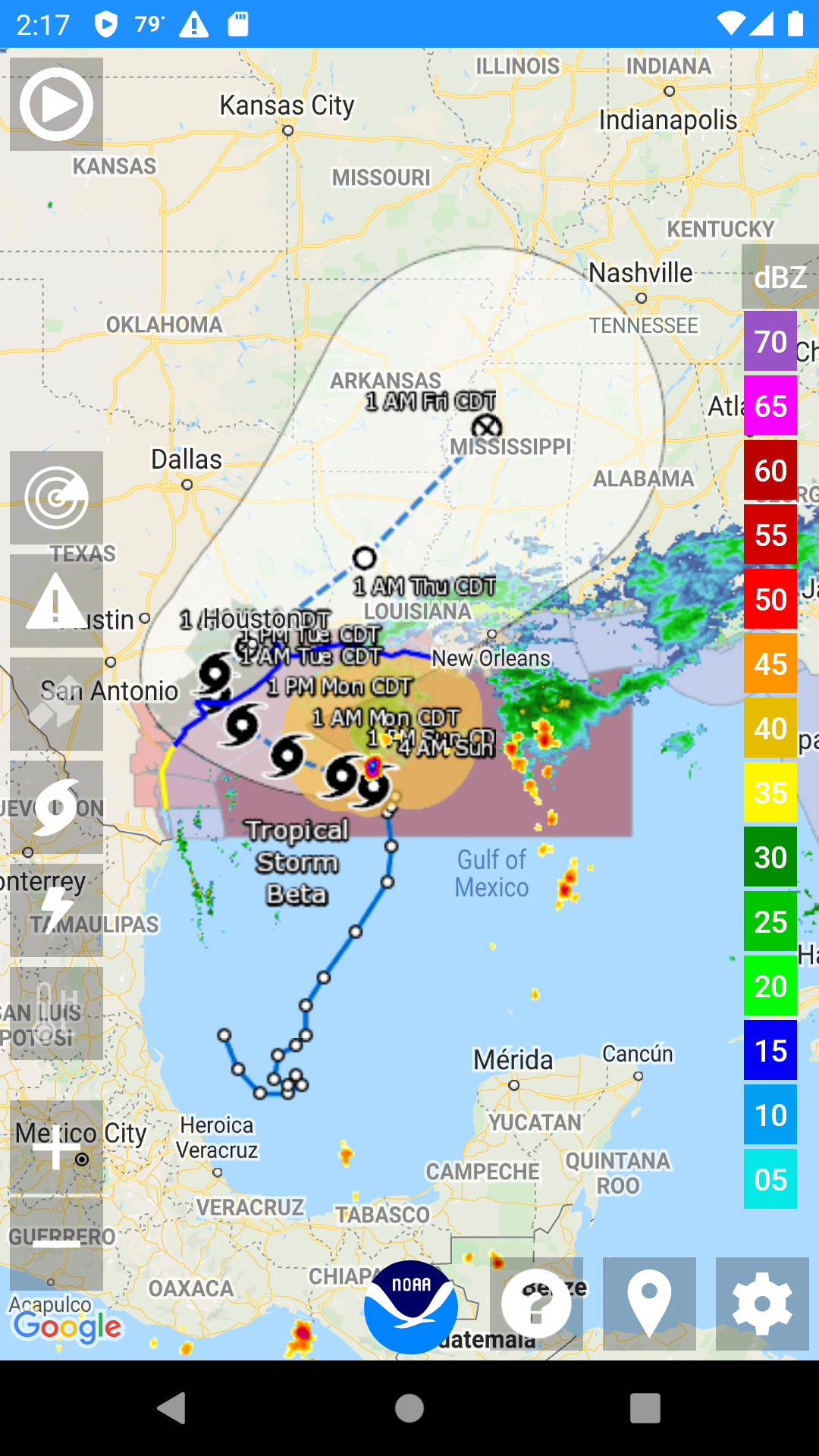Zoom in with the plus button
This screenshot has height=1456, width=819.
point(56,1147)
